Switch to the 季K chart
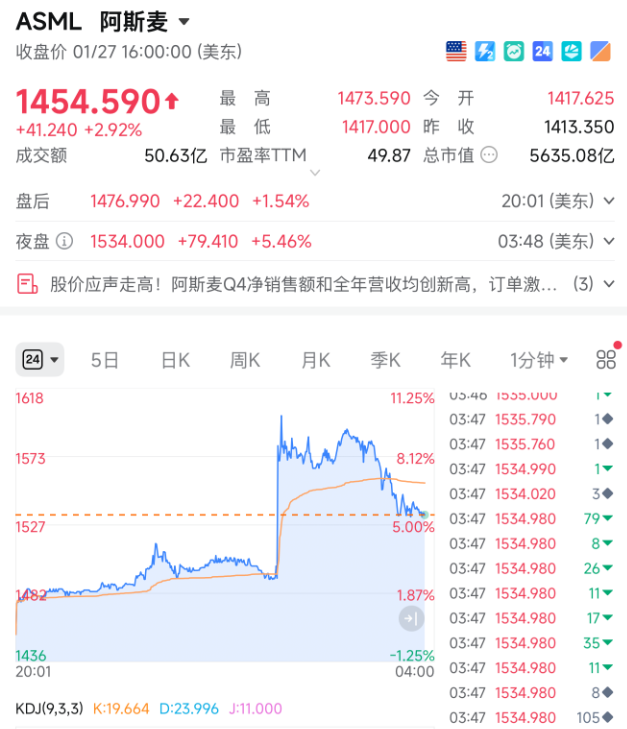The height and width of the screenshot is (729, 627). 386,360
